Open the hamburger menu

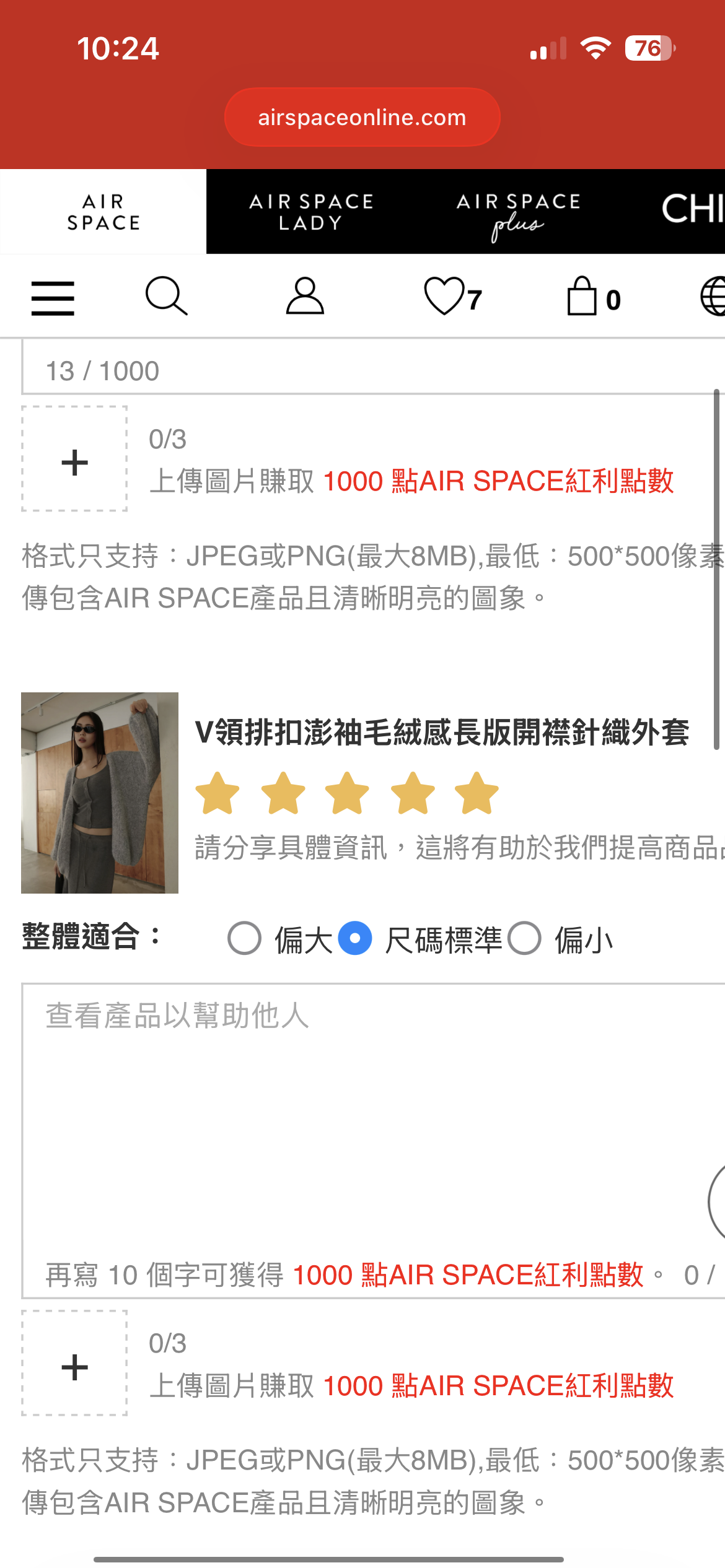[x=53, y=298]
